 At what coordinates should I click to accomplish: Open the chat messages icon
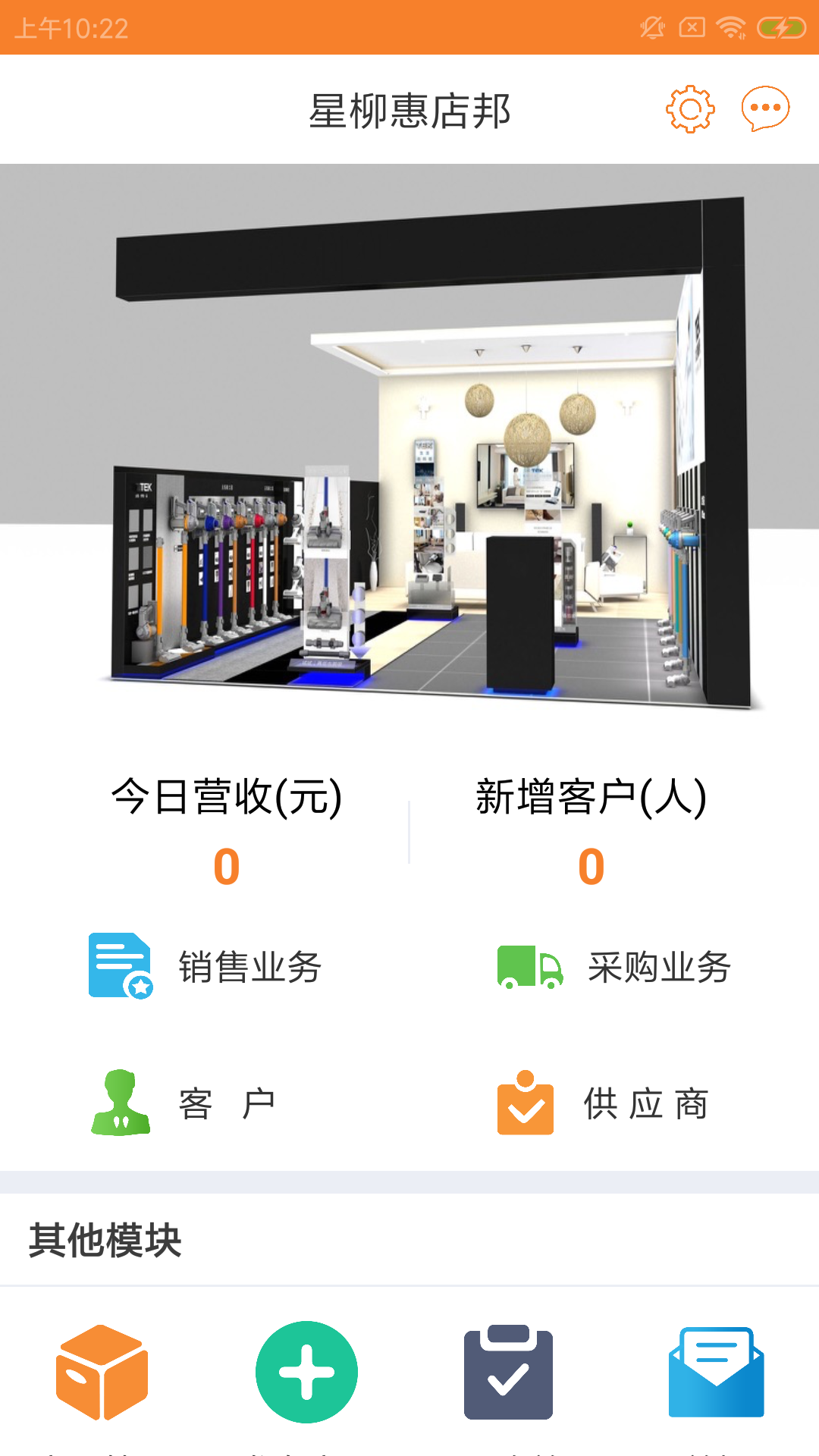[x=765, y=108]
